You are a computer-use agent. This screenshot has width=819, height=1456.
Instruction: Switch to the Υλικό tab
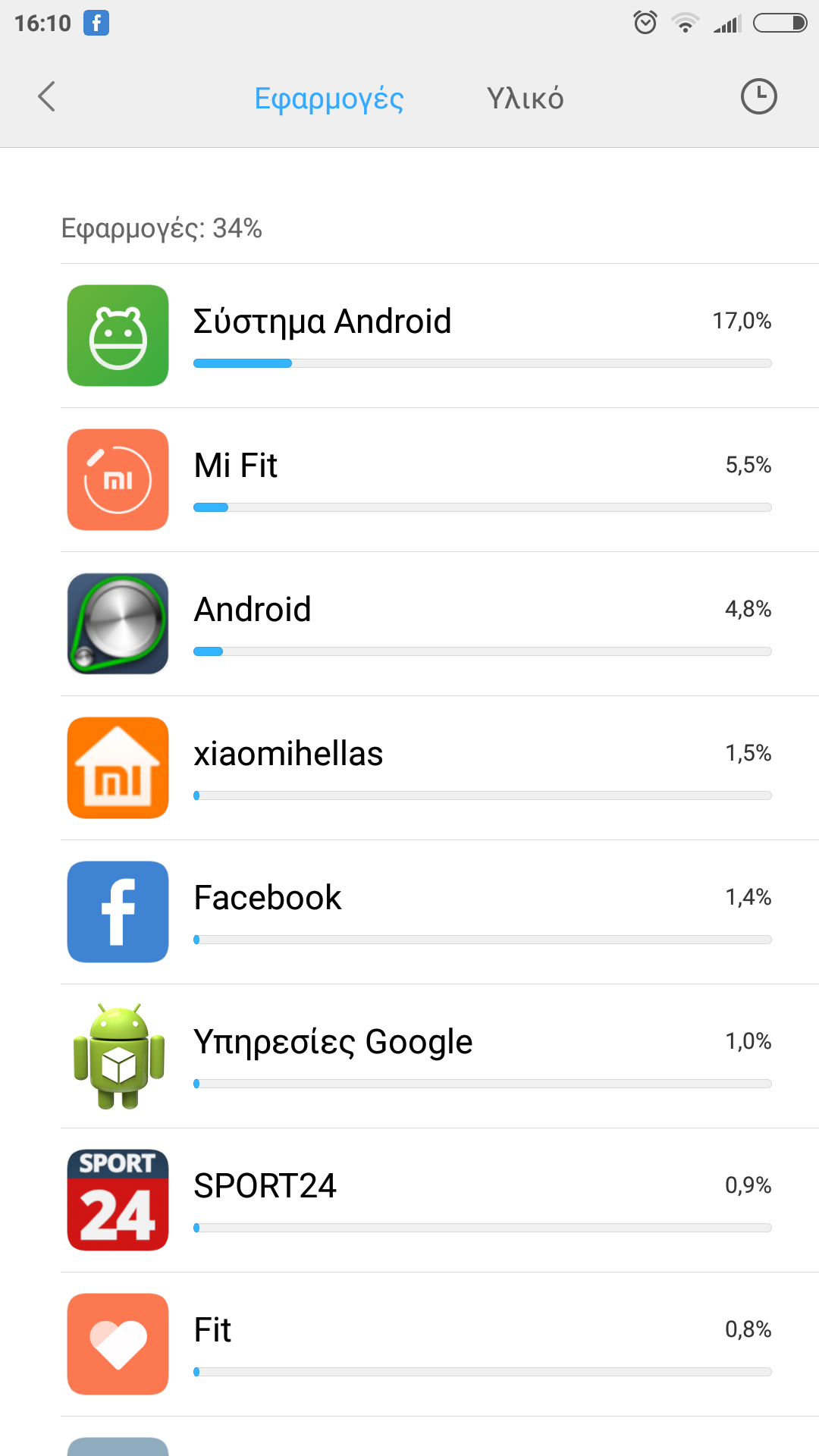click(525, 99)
